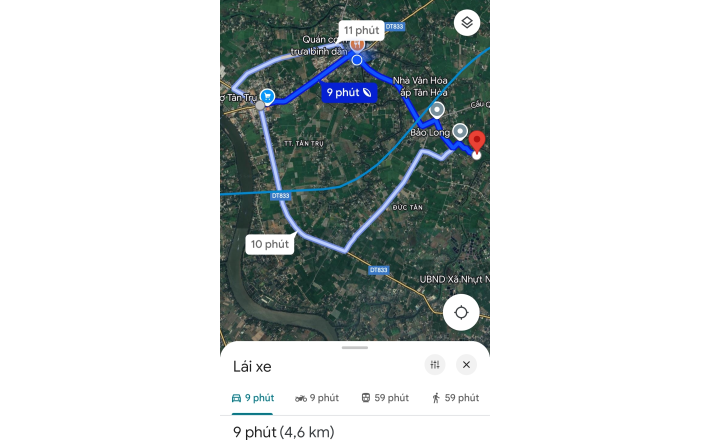The image size is (710, 440).
Task: Select the 10 phút alternate route
Action: tap(270, 244)
